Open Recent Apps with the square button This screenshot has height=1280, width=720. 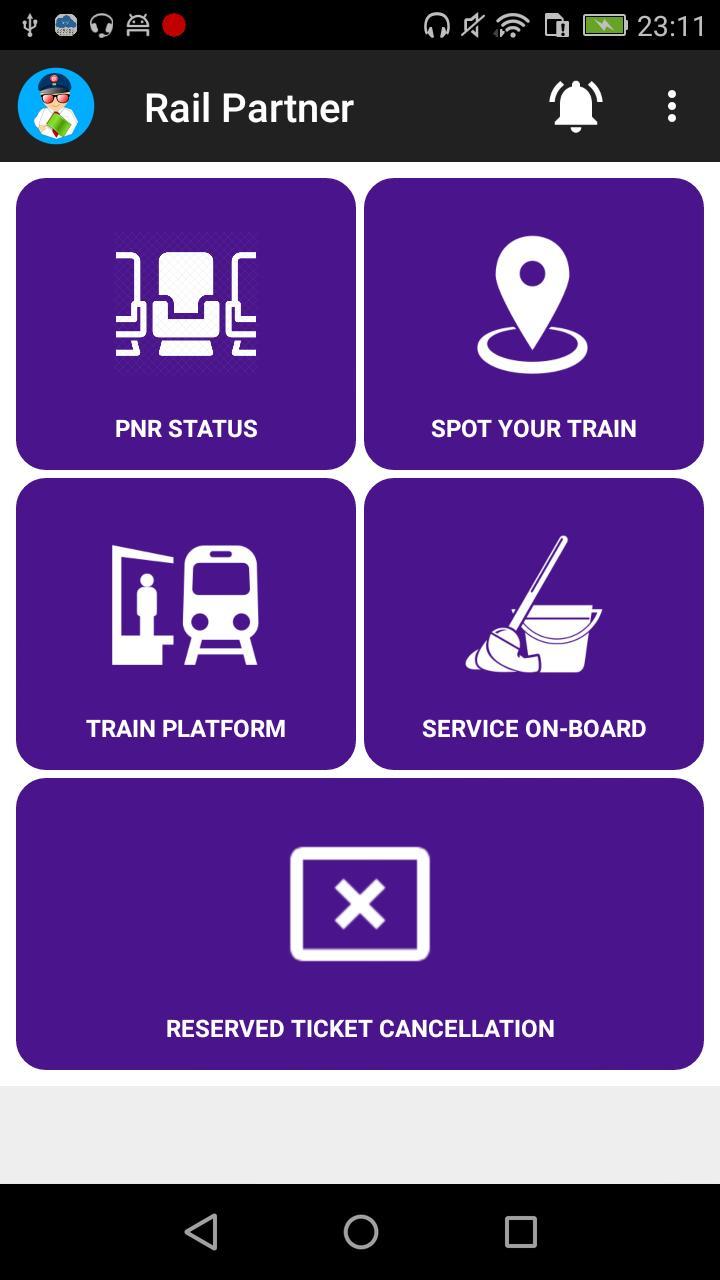click(x=521, y=1232)
